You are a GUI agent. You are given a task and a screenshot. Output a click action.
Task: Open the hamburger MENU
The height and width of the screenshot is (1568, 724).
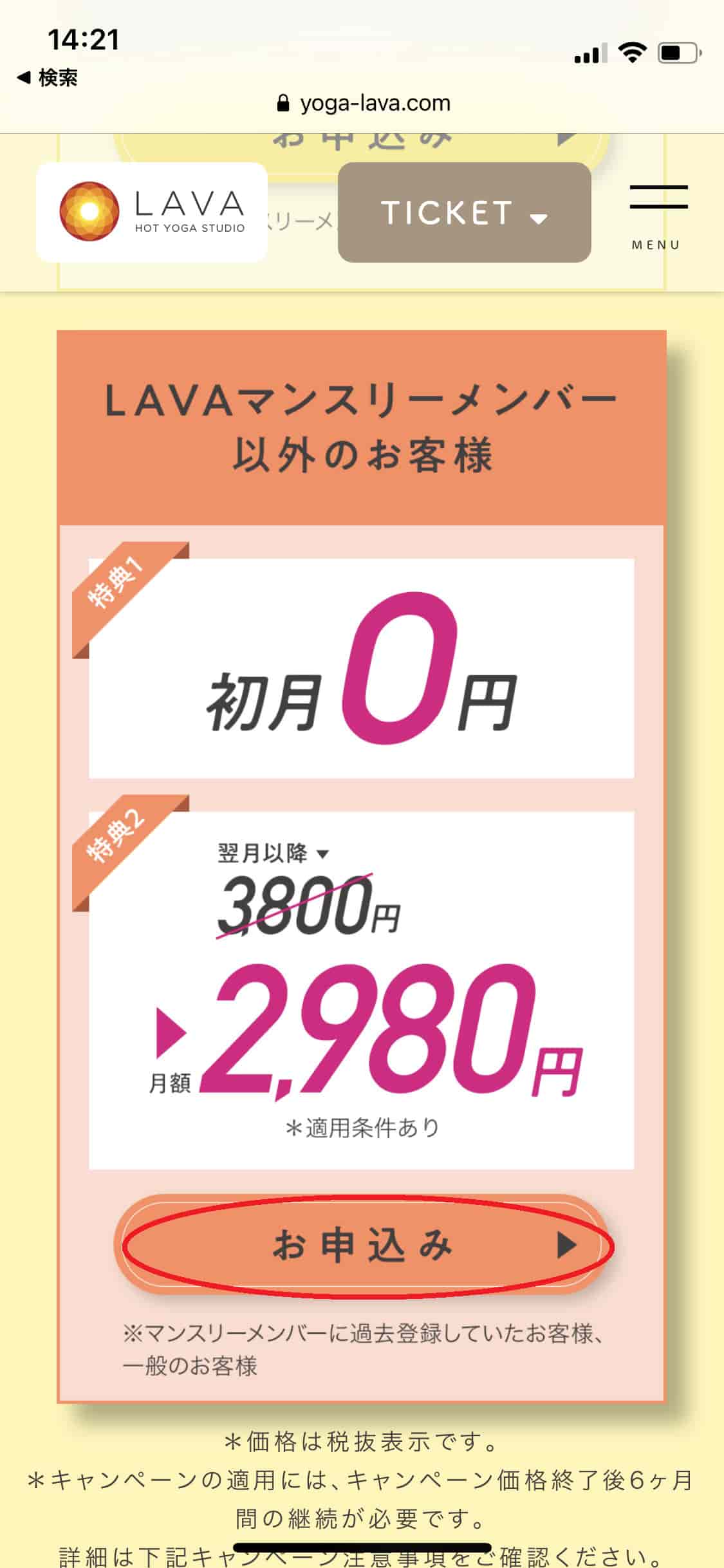point(657,216)
